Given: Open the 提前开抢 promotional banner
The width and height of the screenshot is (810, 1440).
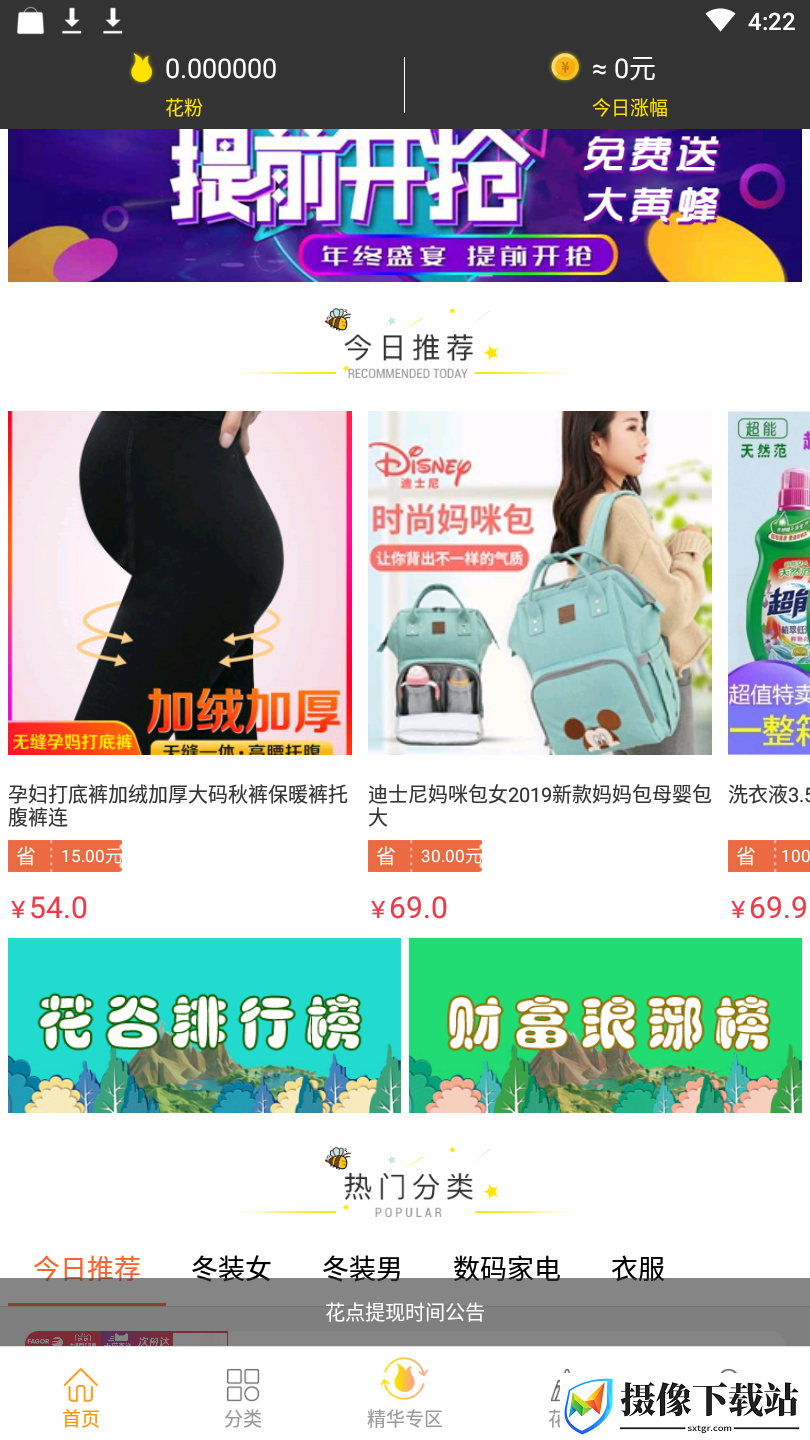Looking at the screenshot, I should click(x=405, y=205).
